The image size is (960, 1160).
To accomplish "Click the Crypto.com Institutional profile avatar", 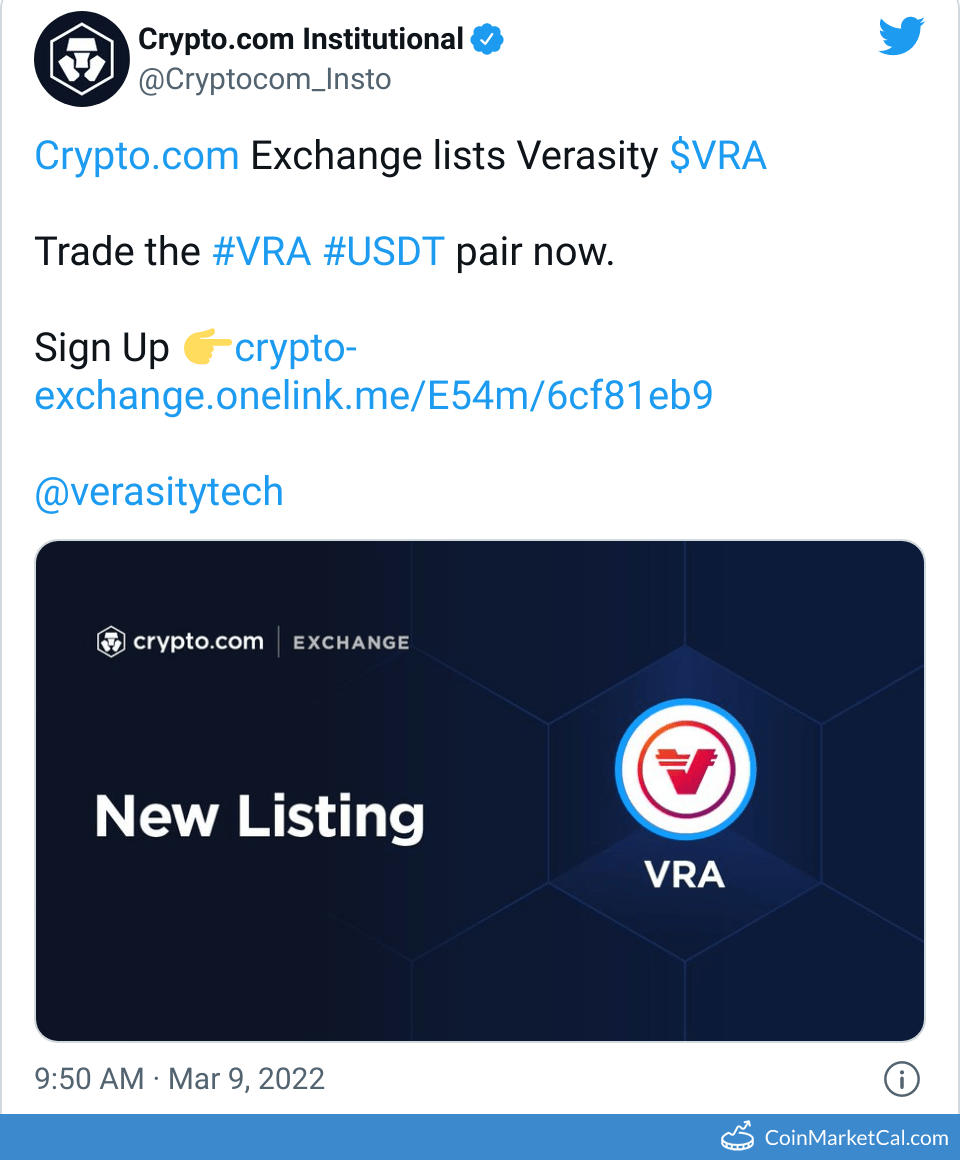I will [82, 58].
